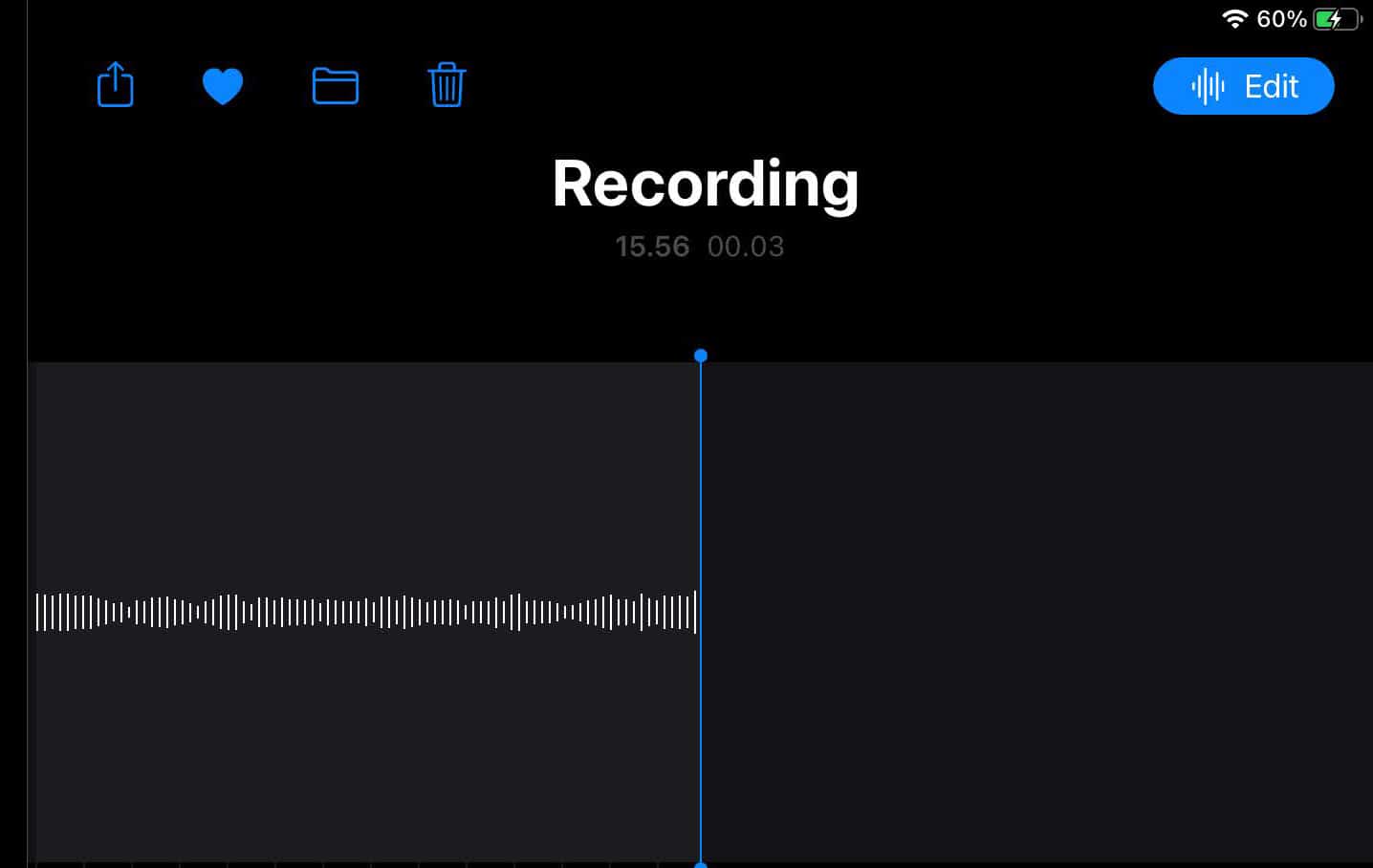Viewport: 1373px width, 868px height.
Task: Move recording to a folder
Action: [336, 86]
